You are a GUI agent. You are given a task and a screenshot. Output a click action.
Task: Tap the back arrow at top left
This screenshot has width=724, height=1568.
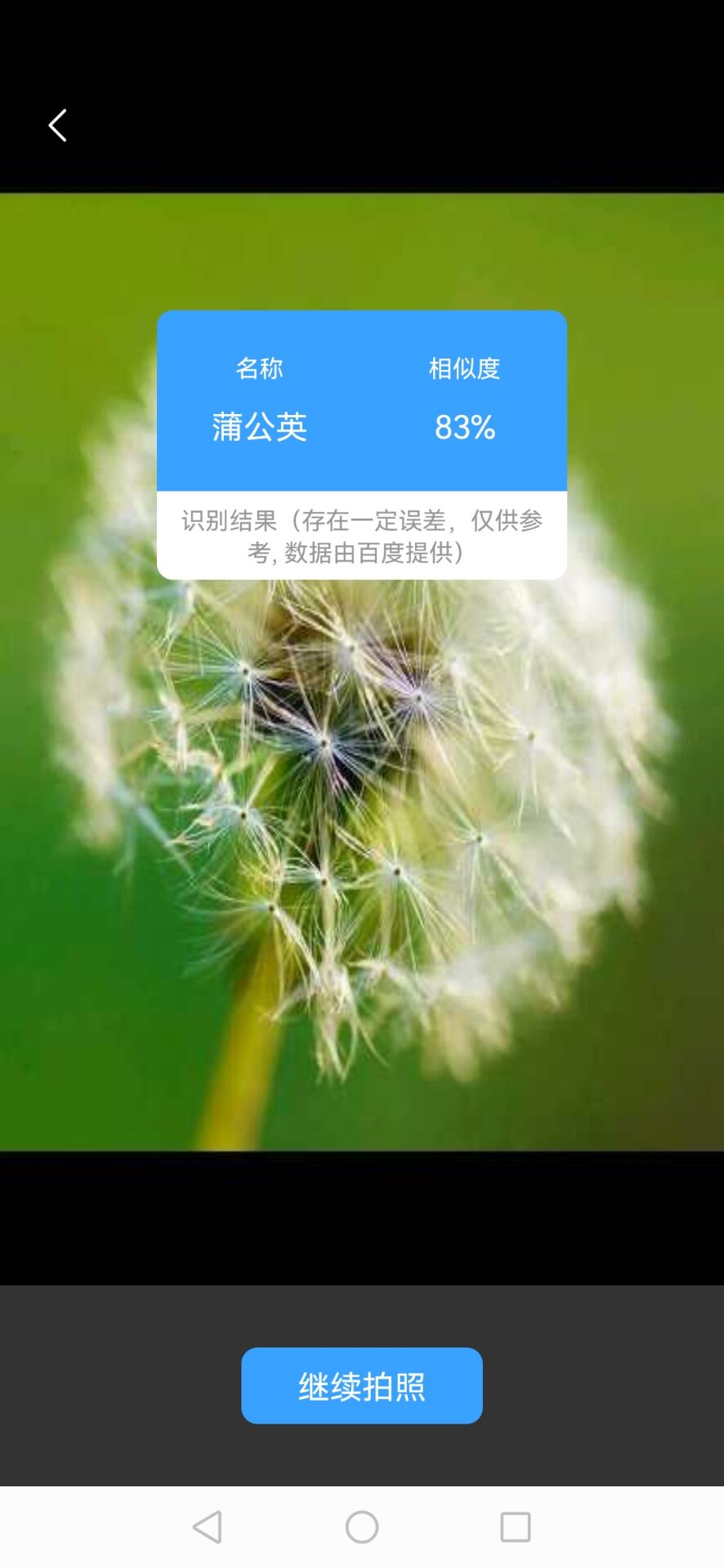tap(57, 124)
